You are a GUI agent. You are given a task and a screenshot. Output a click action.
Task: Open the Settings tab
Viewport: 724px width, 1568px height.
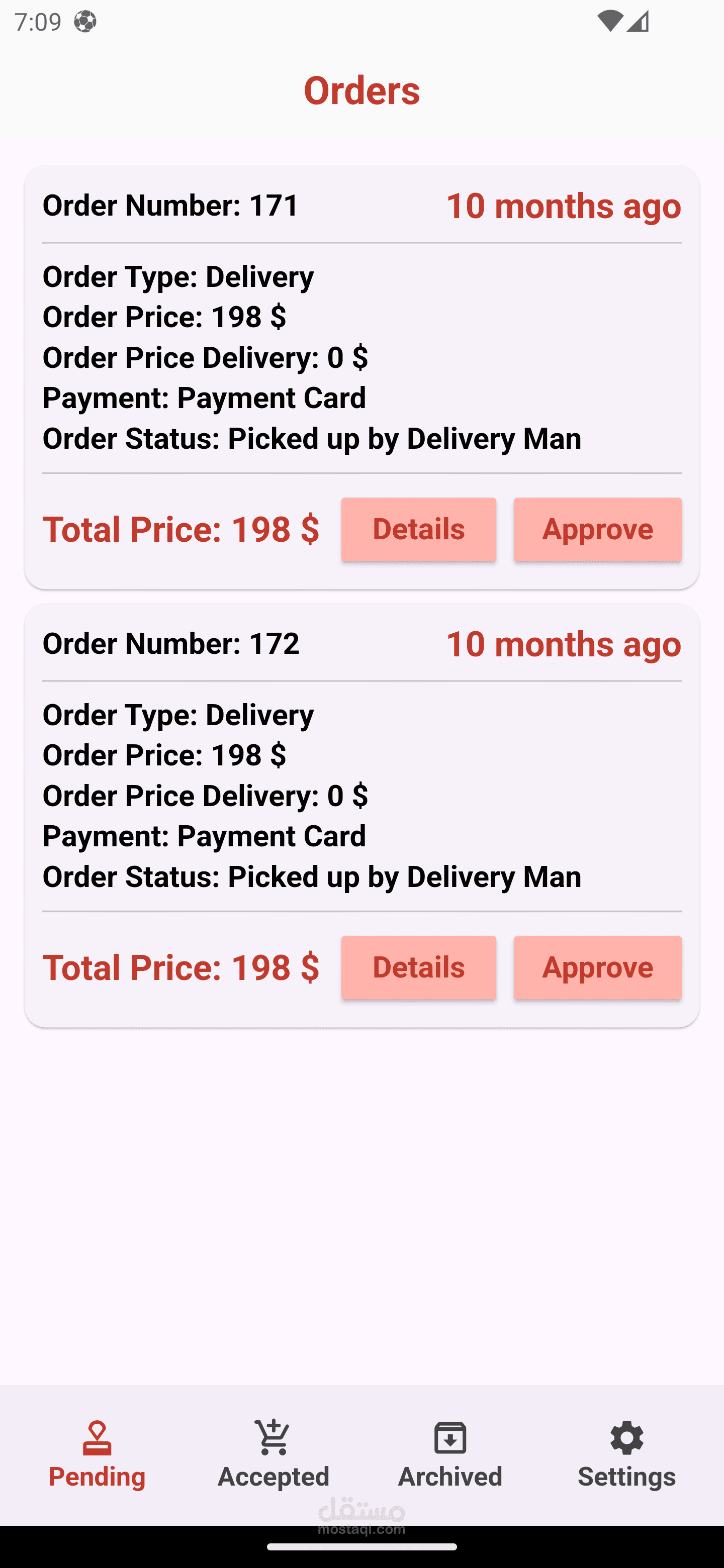click(626, 1455)
